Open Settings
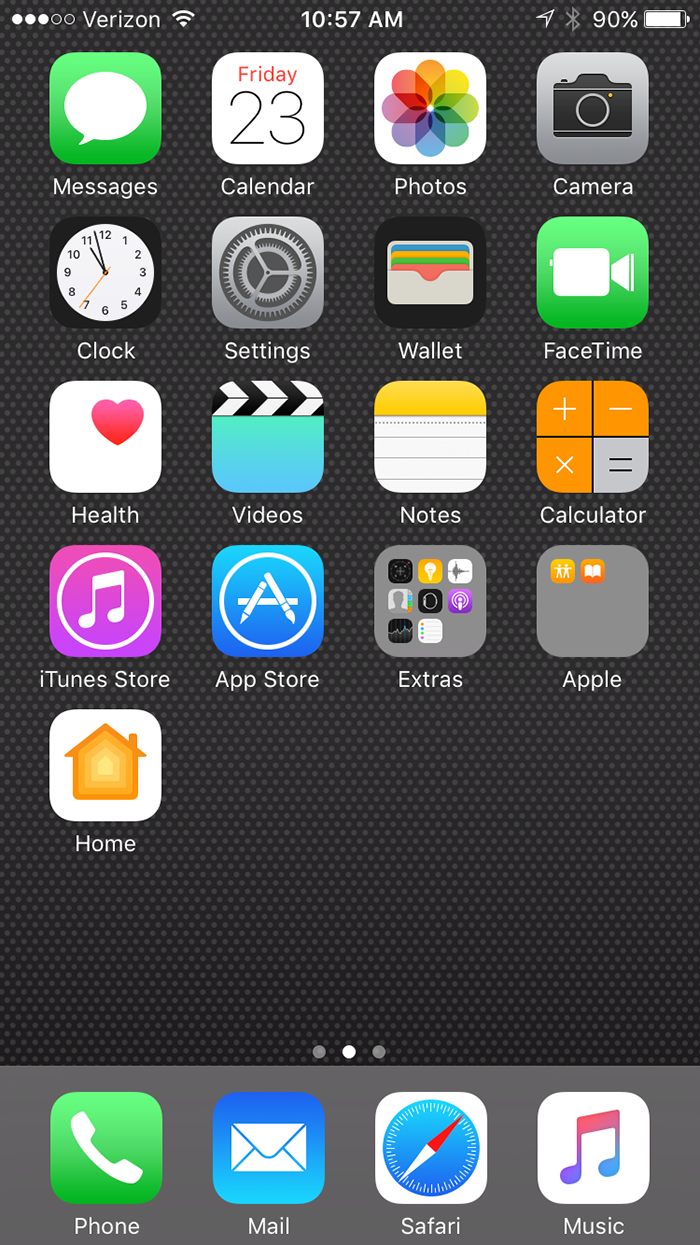Viewport: 700px width, 1245px height. [267, 272]
